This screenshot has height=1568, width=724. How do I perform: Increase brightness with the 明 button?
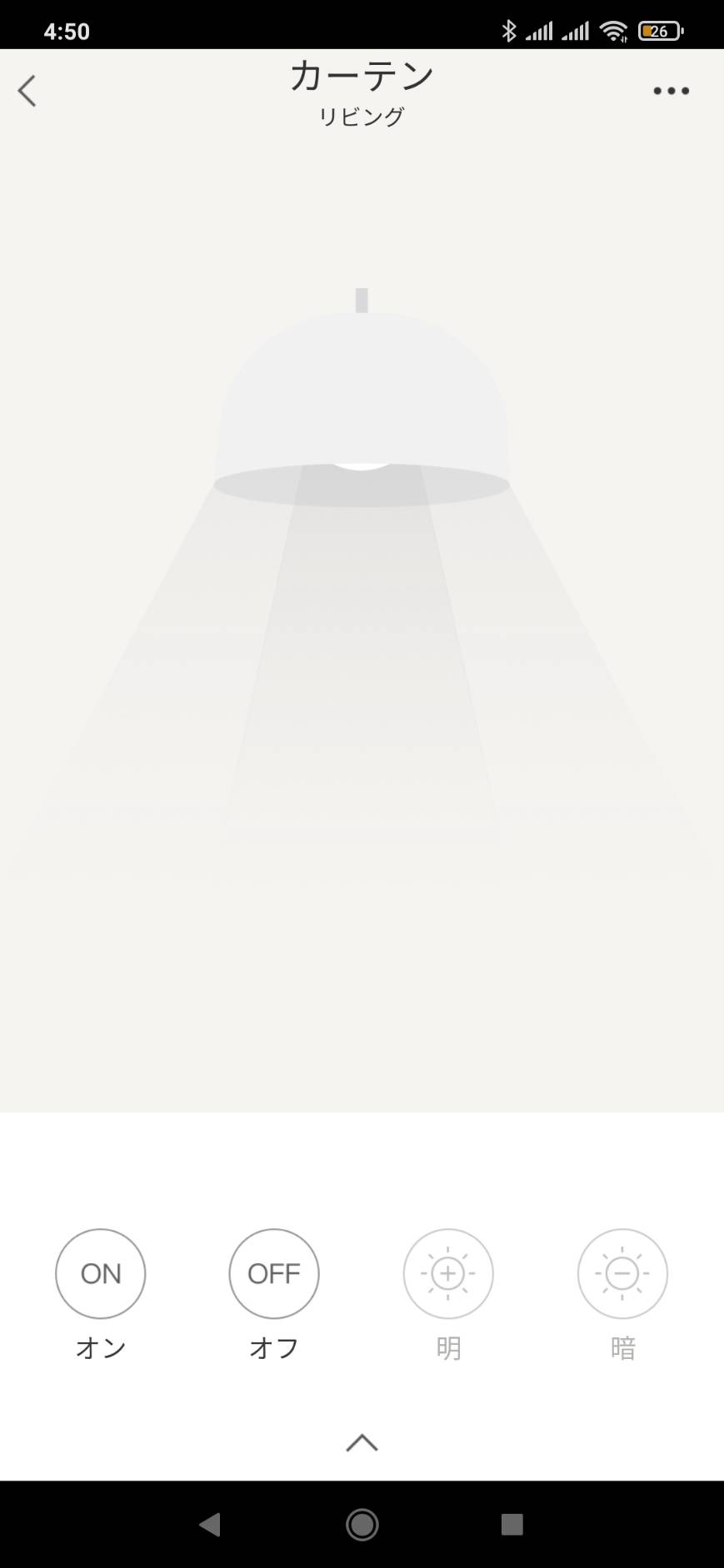(x=448, y=1273)
